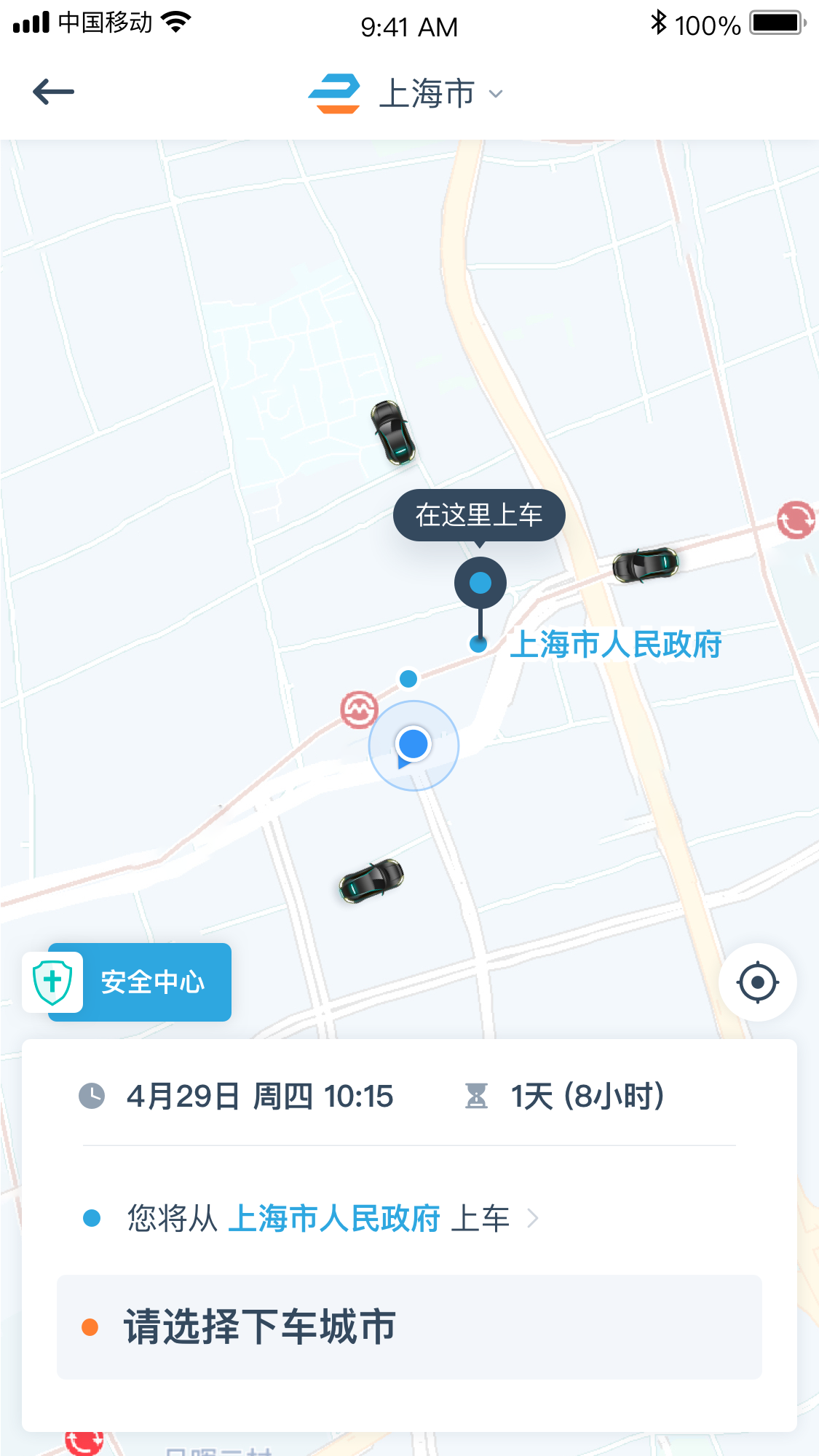Choose a drop-off city via 请选择下车城市
The width and height of the screenshot is (819, 1456).
pyautogui.click(x=259, y=1326)
